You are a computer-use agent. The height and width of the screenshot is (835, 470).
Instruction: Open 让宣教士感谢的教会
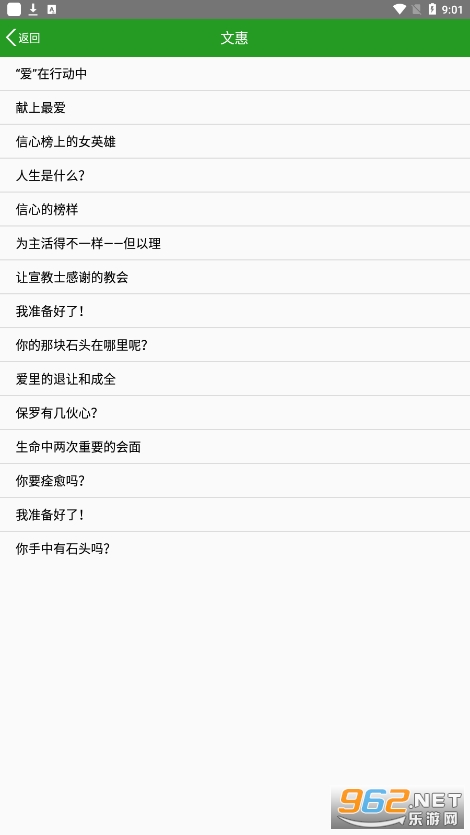pyautogui.click(x=235, y=277)
